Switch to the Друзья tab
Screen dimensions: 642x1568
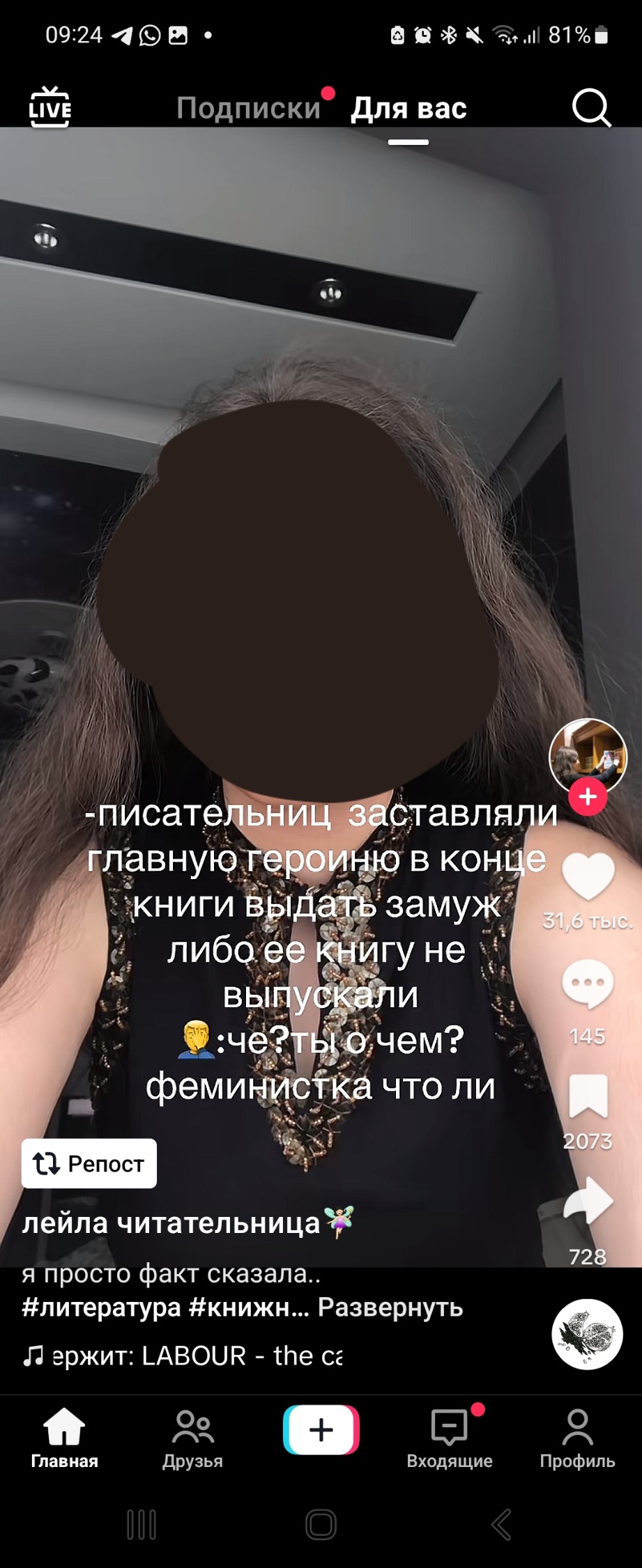coord(192,1438)
